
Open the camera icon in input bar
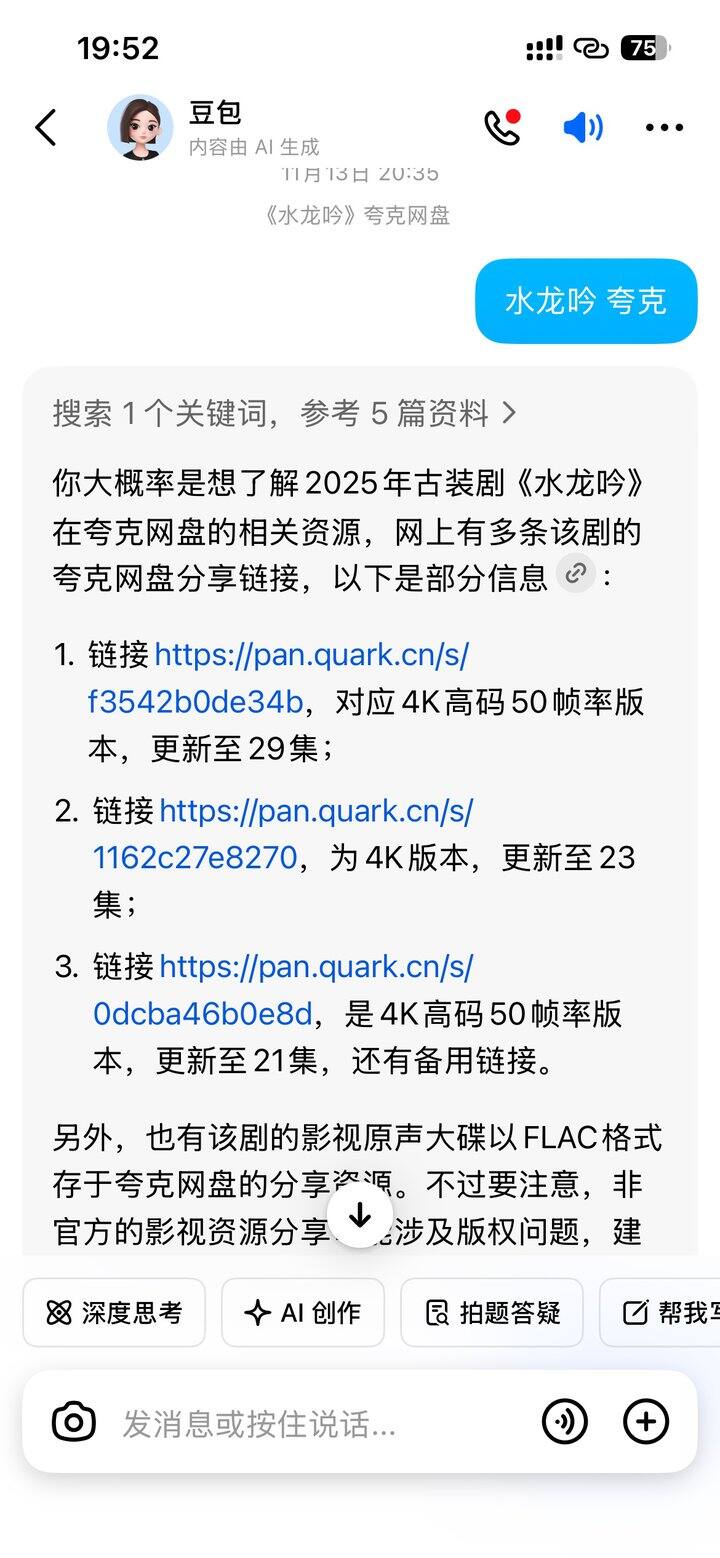(74, 1422)
